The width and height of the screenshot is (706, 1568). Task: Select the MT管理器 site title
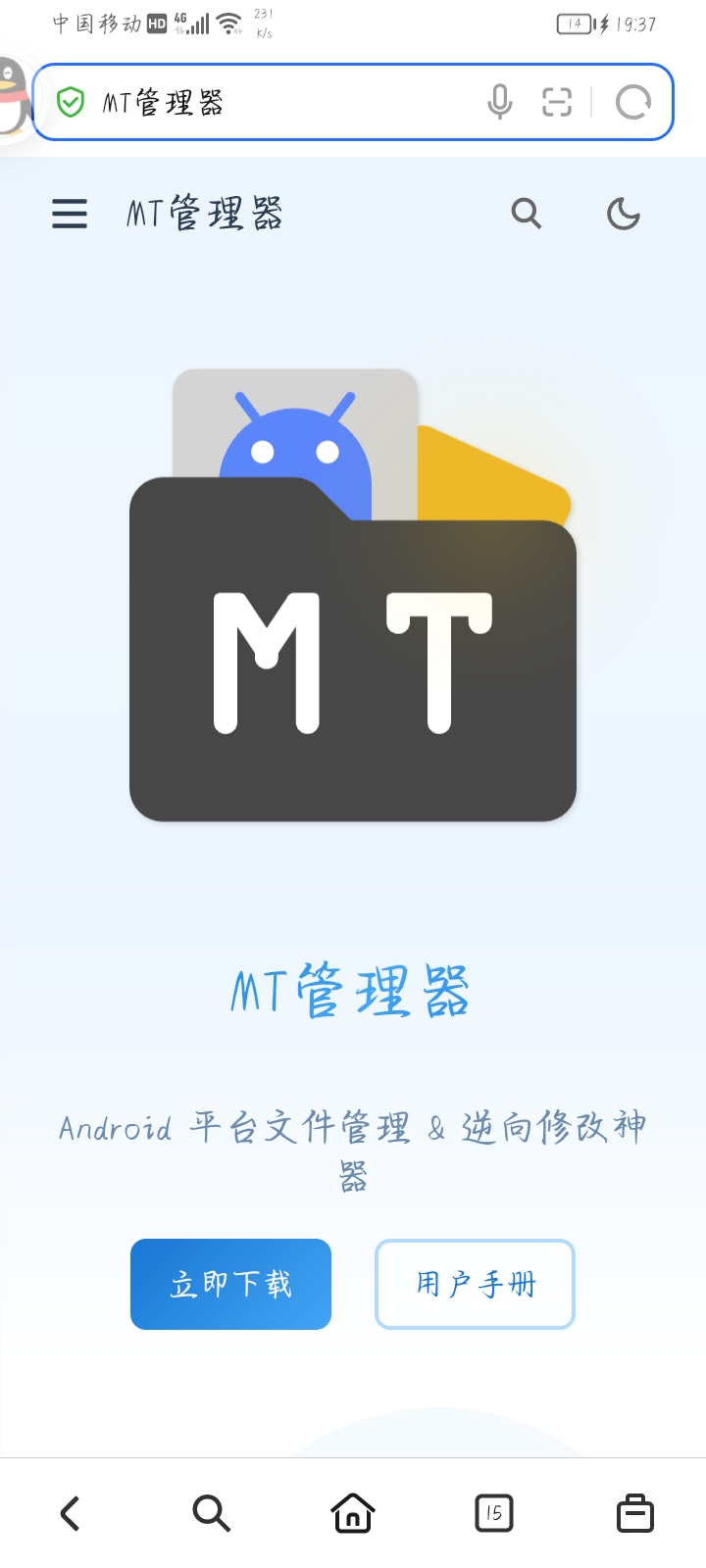(x=204, y=214)
